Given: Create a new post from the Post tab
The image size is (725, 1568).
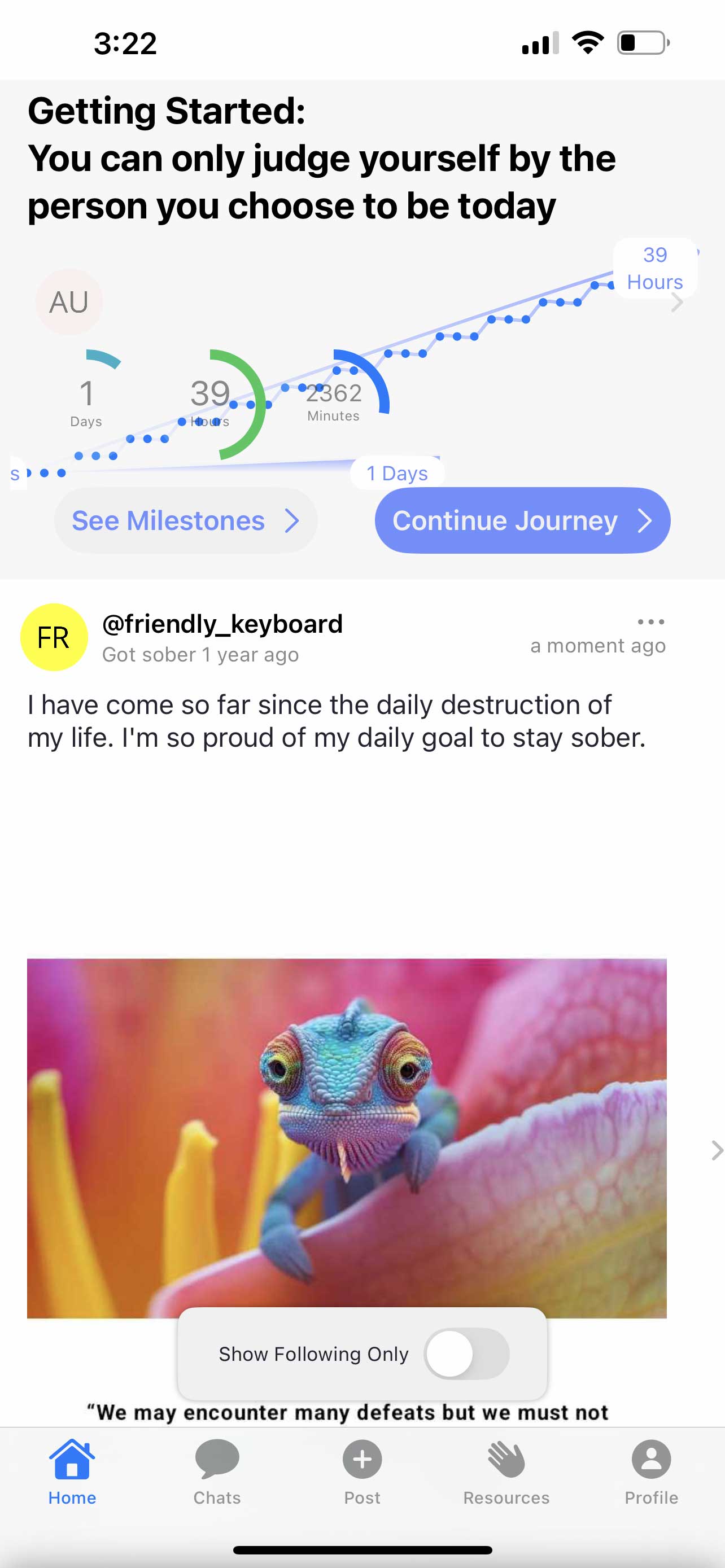Looking at the screenshot, I should tap(362, 1470).
